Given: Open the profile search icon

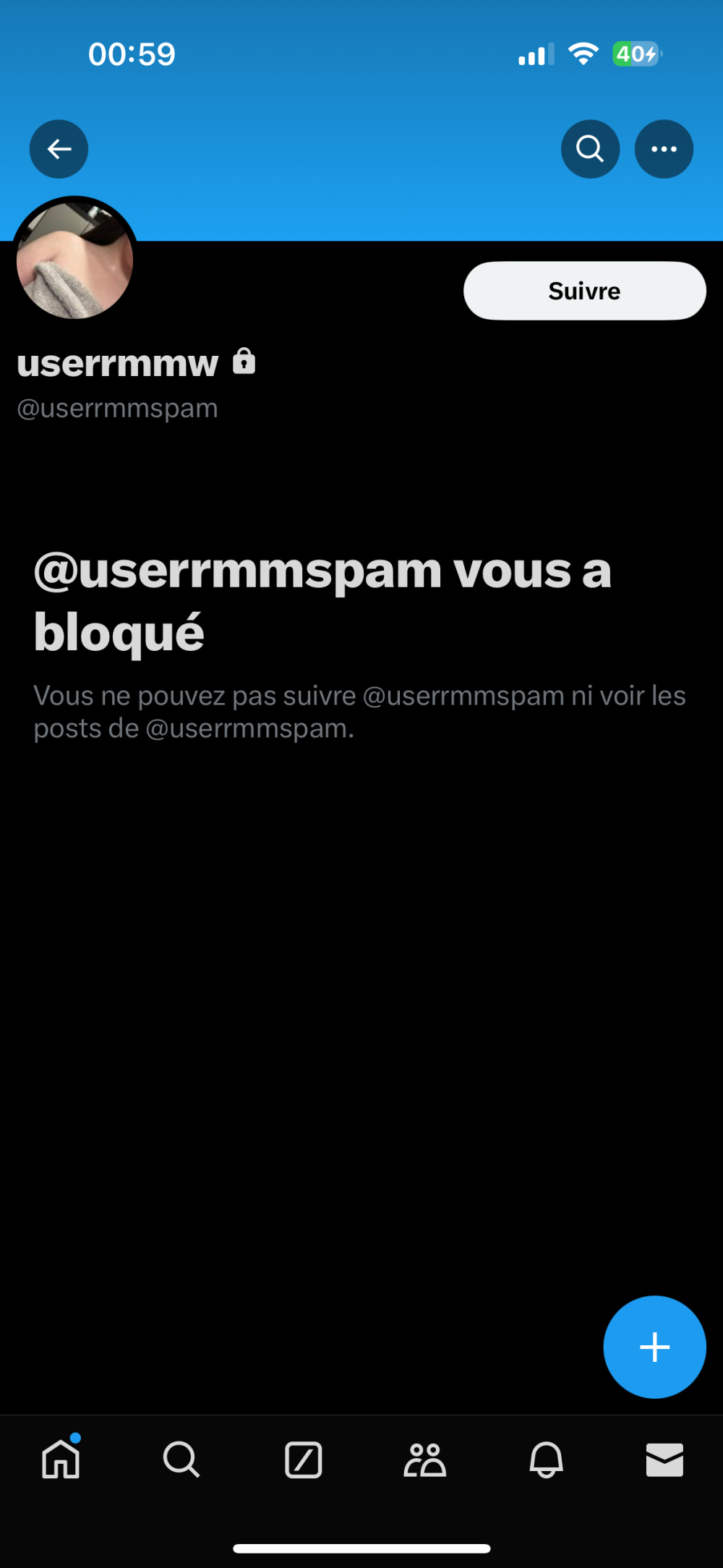Looking at the screenshot, I should [590, 149].
